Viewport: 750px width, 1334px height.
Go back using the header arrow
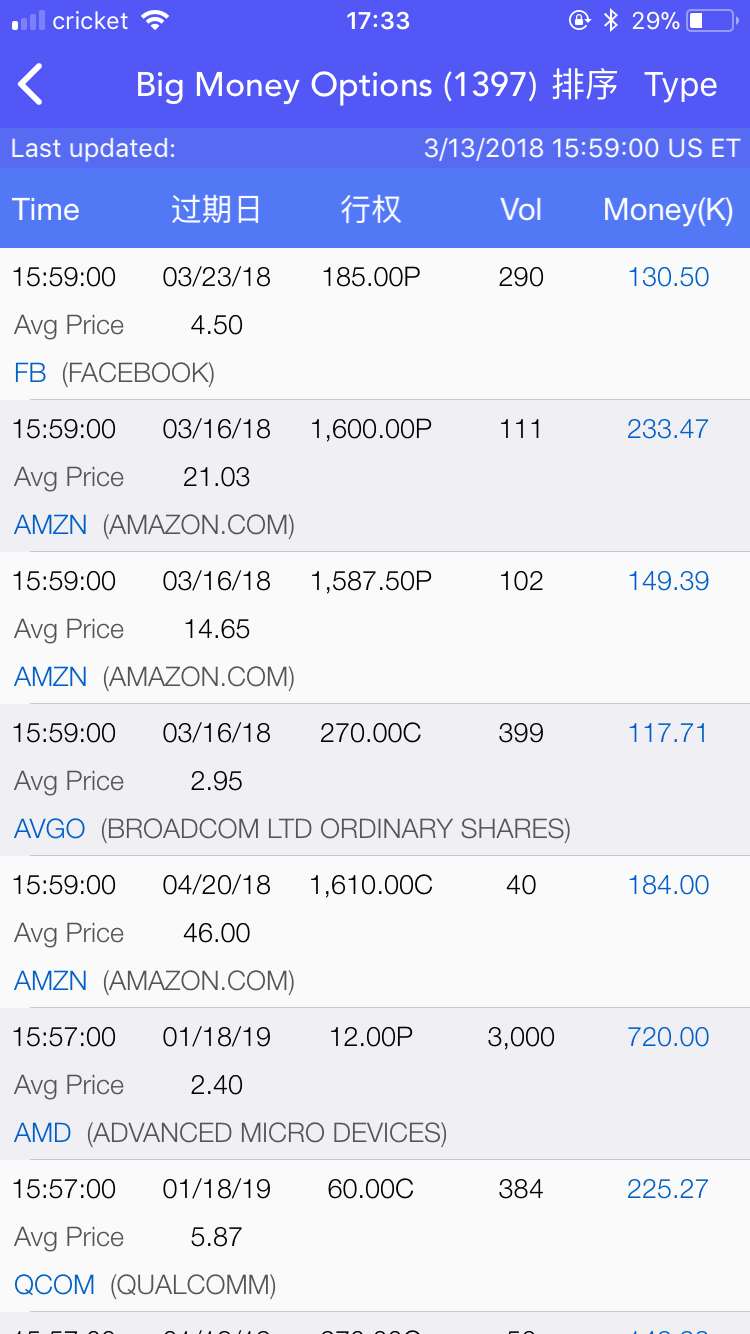tap(32, 85)
